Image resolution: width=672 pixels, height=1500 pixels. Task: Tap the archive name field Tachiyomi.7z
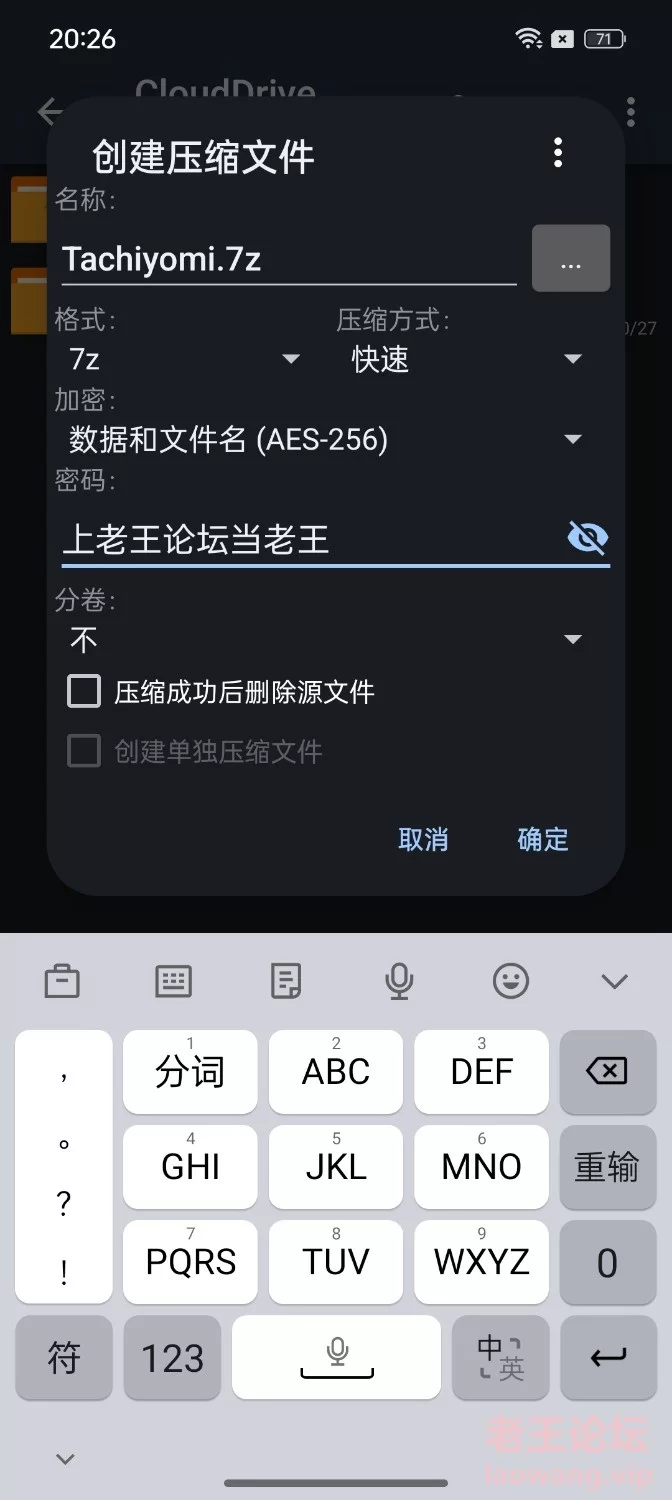pyautogui.click(x=289, y=259)
